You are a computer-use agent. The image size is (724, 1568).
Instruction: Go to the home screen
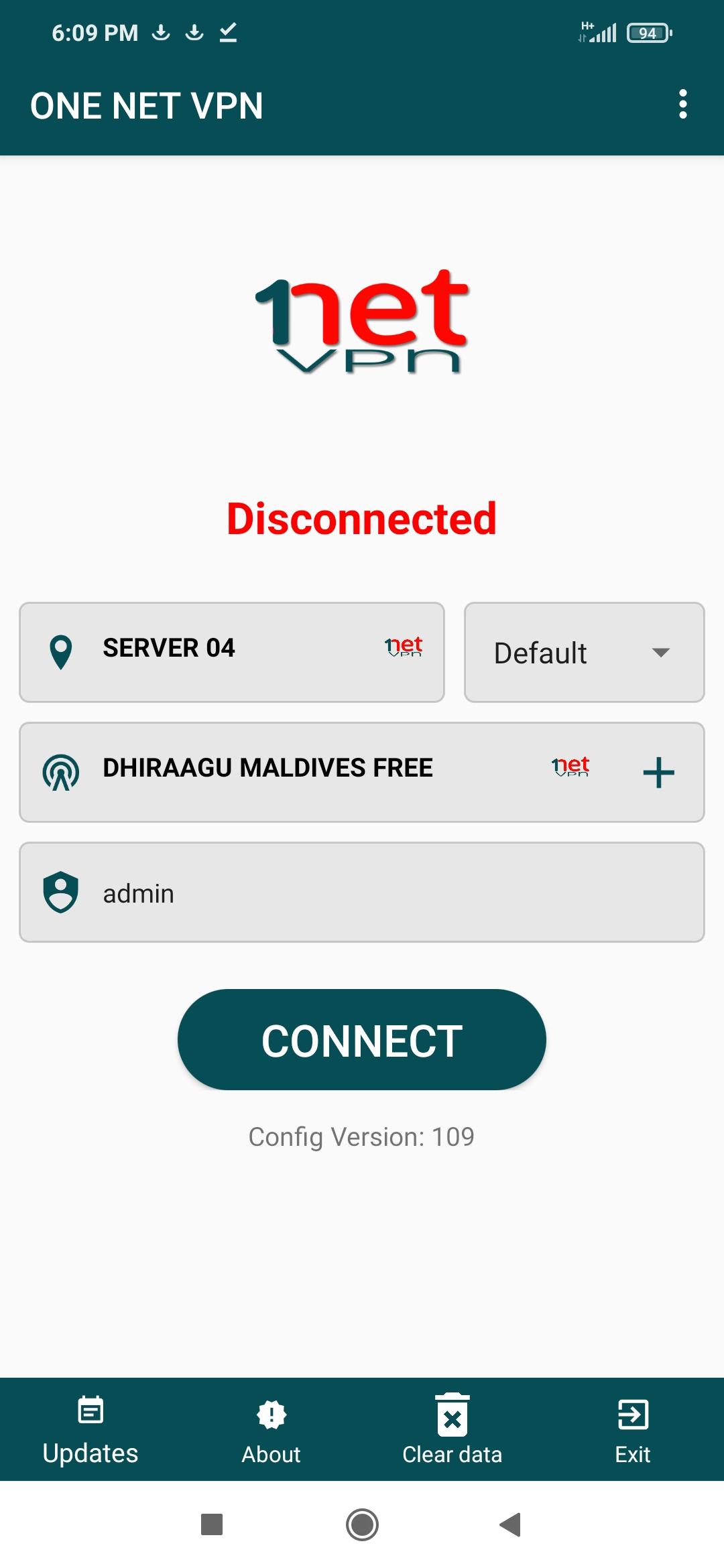[x=362, y=1524]
